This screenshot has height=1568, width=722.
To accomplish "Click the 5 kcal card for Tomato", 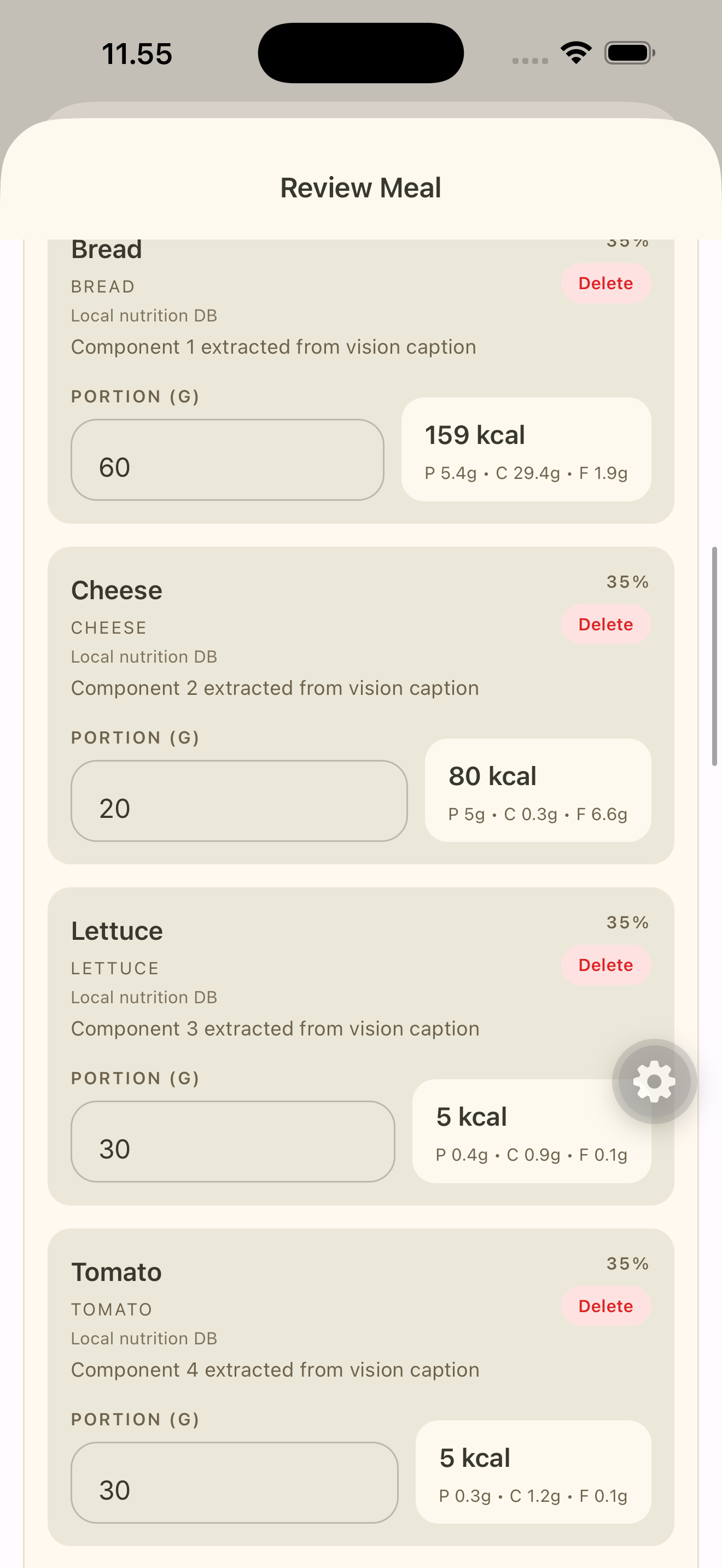I will [x=534, y=1472].
